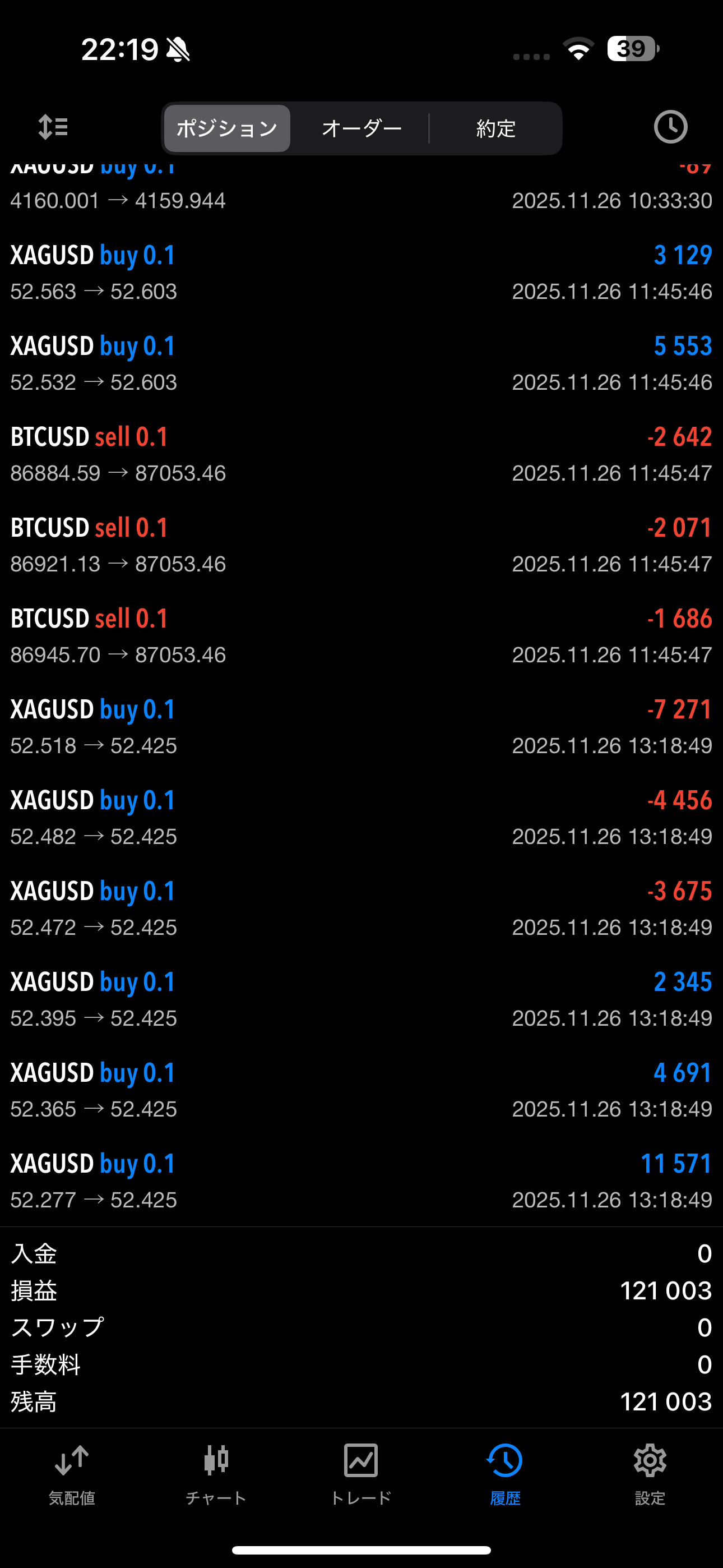
Task: View BTCUSD sell trade with loss -1 686
Action: (361, 636)
